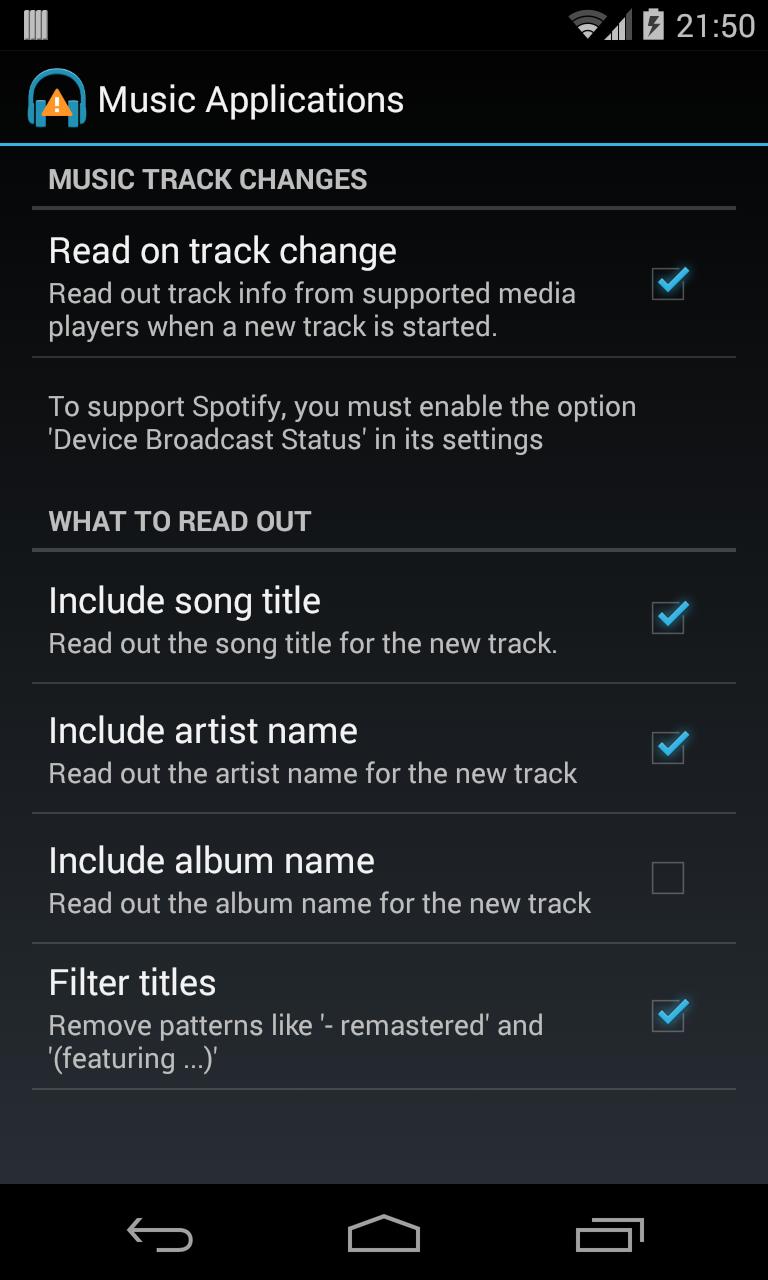Tap the Music Applications title text

click(x=250, y=98)
